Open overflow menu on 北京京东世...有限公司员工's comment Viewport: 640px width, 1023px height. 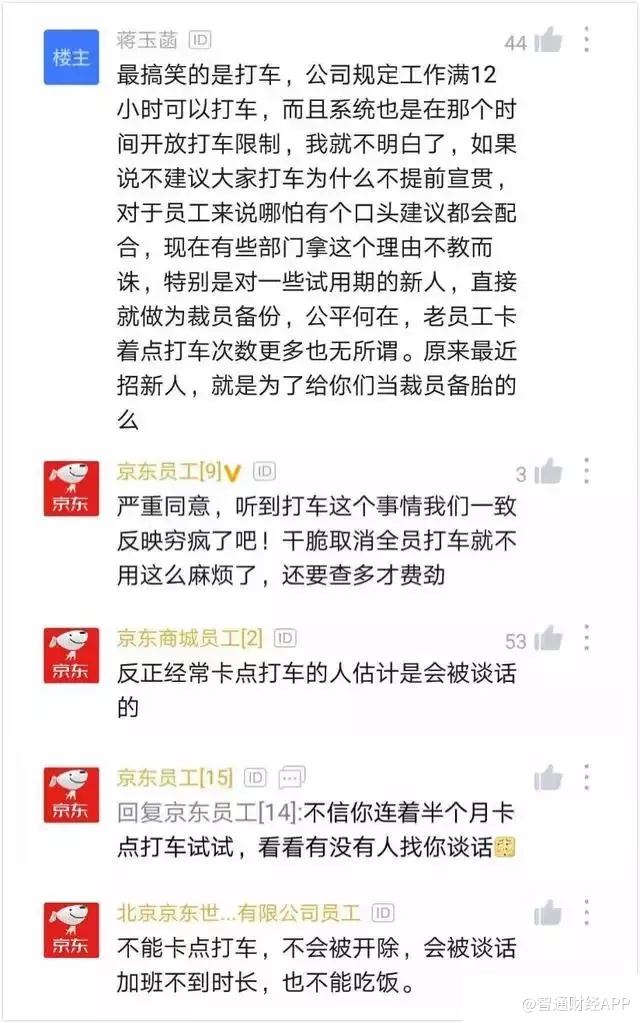click(x=587, y=912)
